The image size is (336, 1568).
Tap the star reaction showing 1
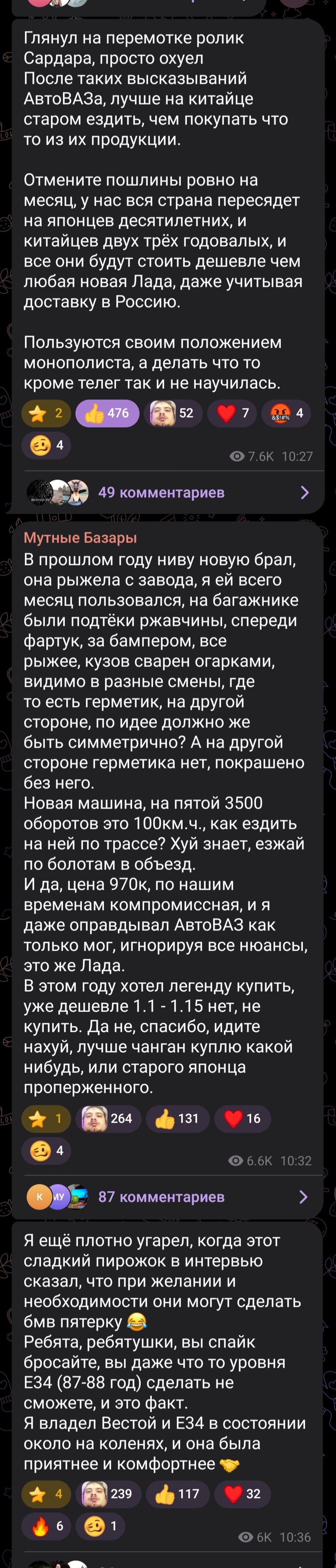pyautogui.click(x=46, y=1118)
